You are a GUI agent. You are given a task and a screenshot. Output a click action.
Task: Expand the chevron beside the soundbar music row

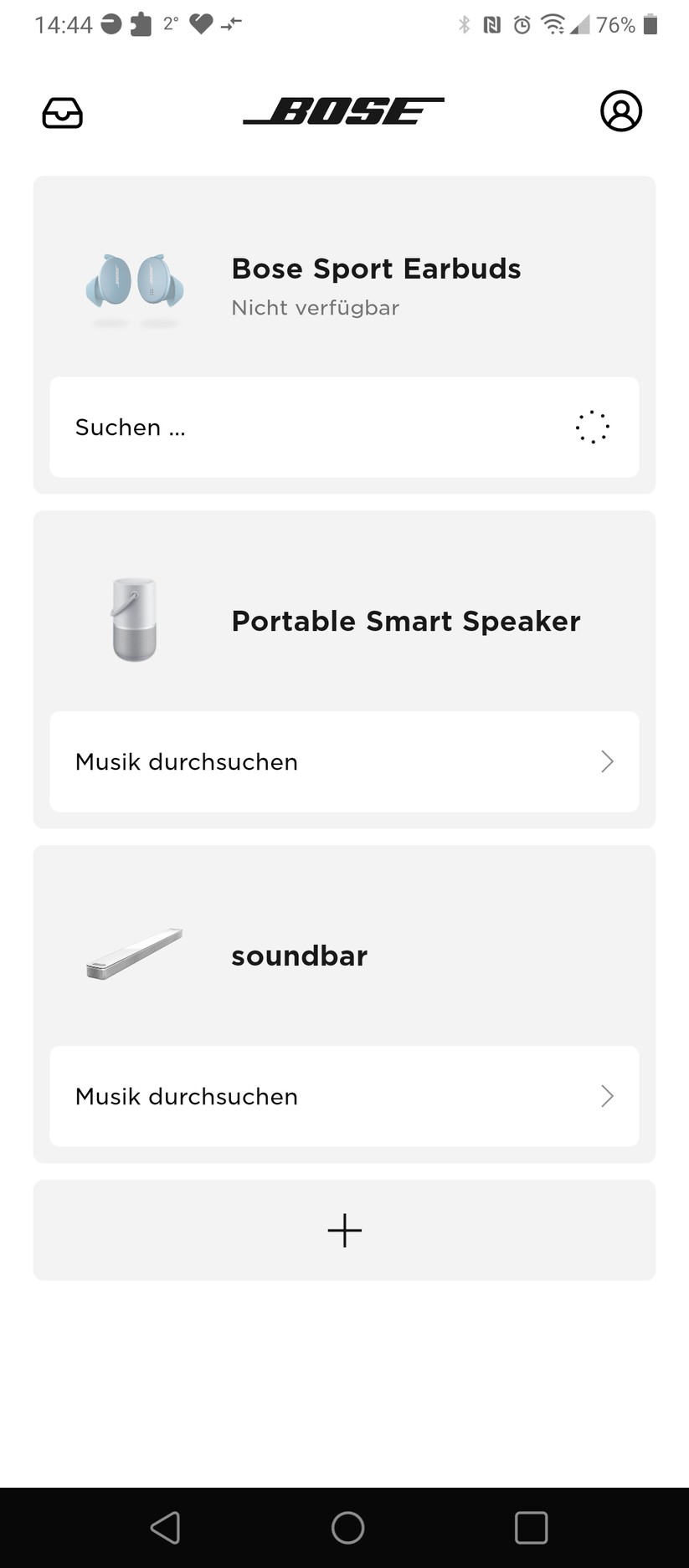[609, 1096]
